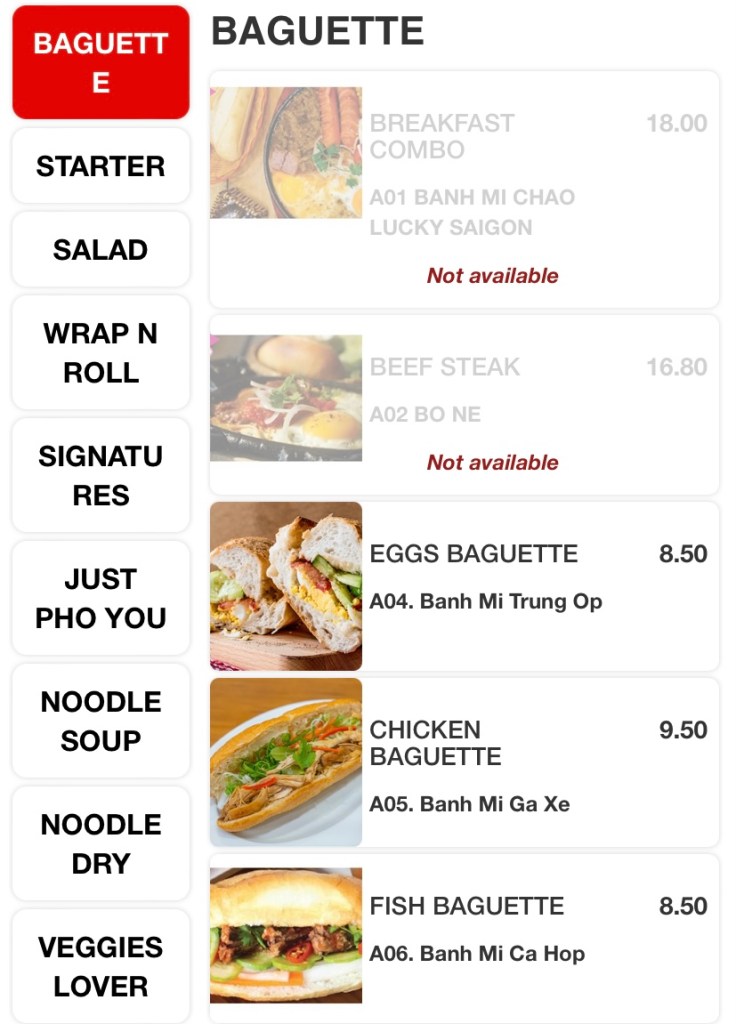This screenshot has height=1024, width=736.
Task: Open the Just Pho You category
Action: click(x=100, y=598)
